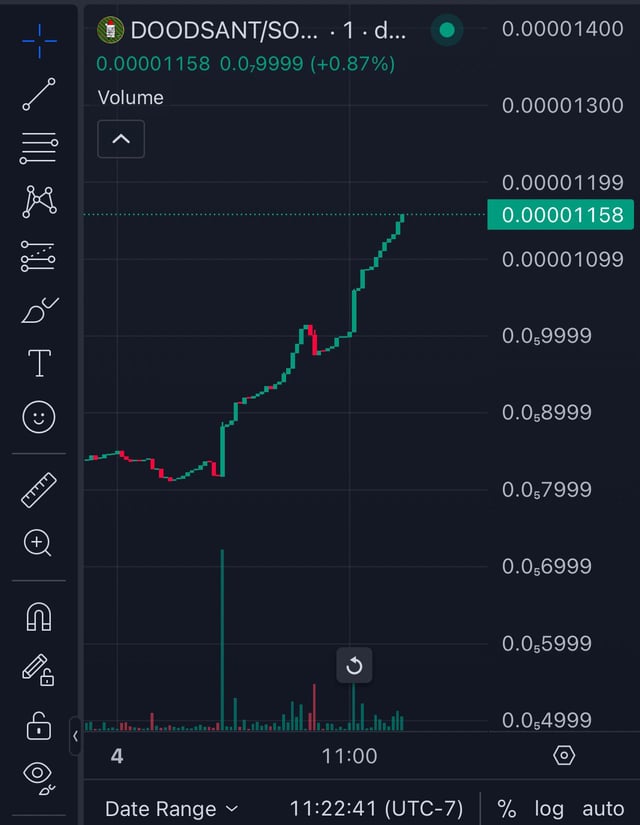Select the ruler measure tool
Screen dimensions: 640x825
(x=39, y=490)
